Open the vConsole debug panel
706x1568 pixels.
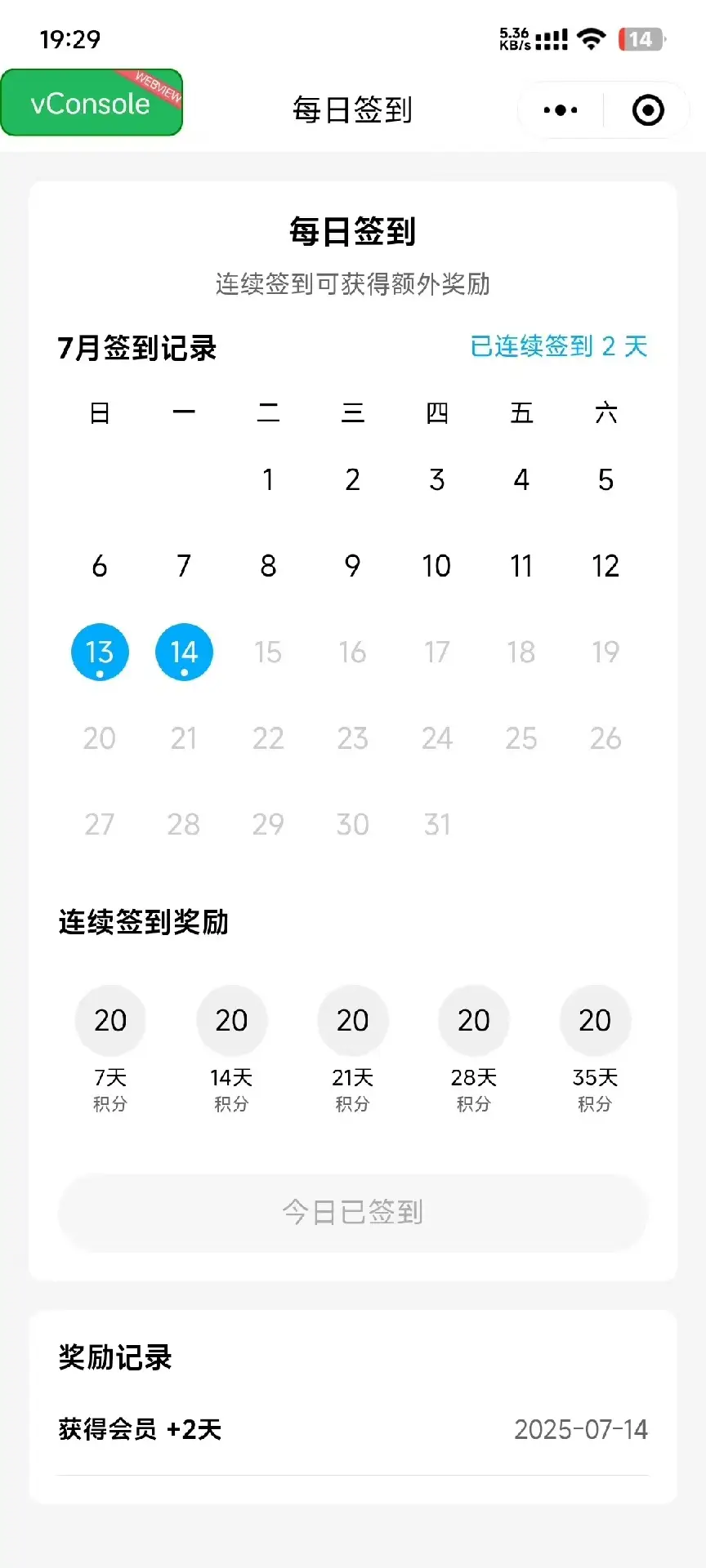pos(92,103)
